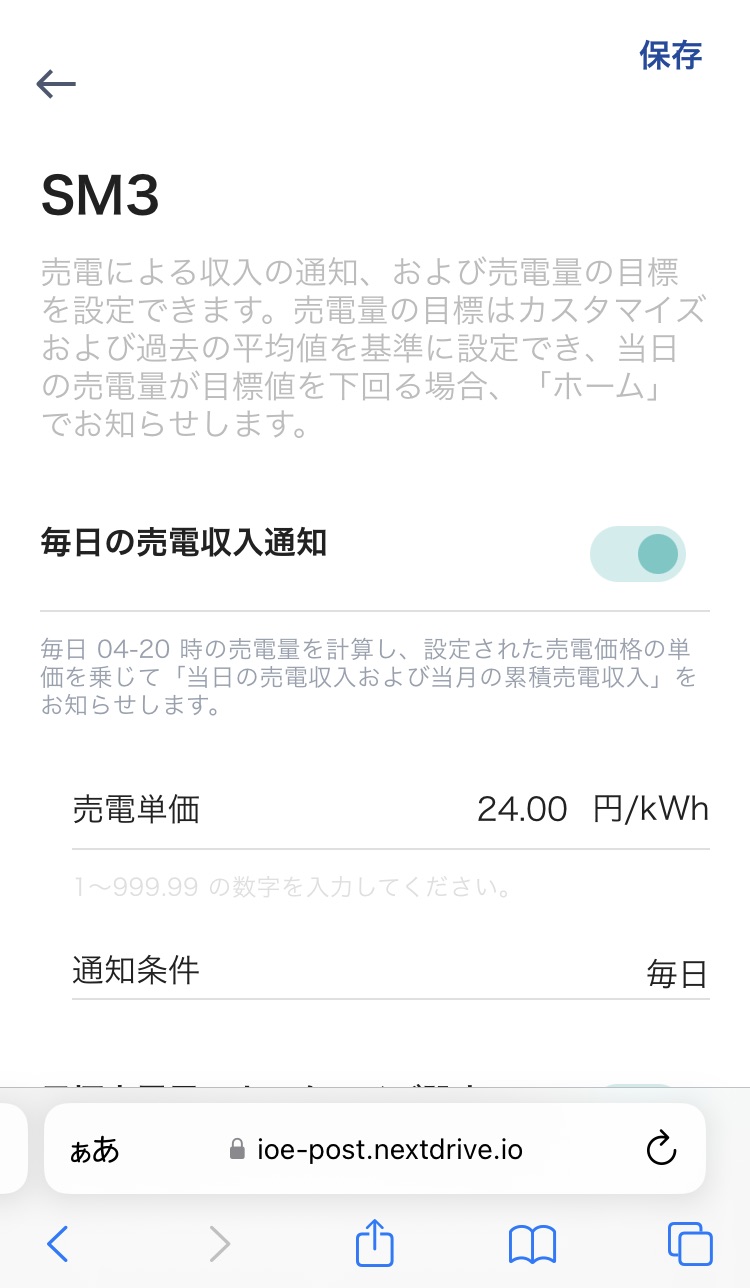Tap 保存 to save SM3 settings
The image size is (750, 1288).
(668, 55)
